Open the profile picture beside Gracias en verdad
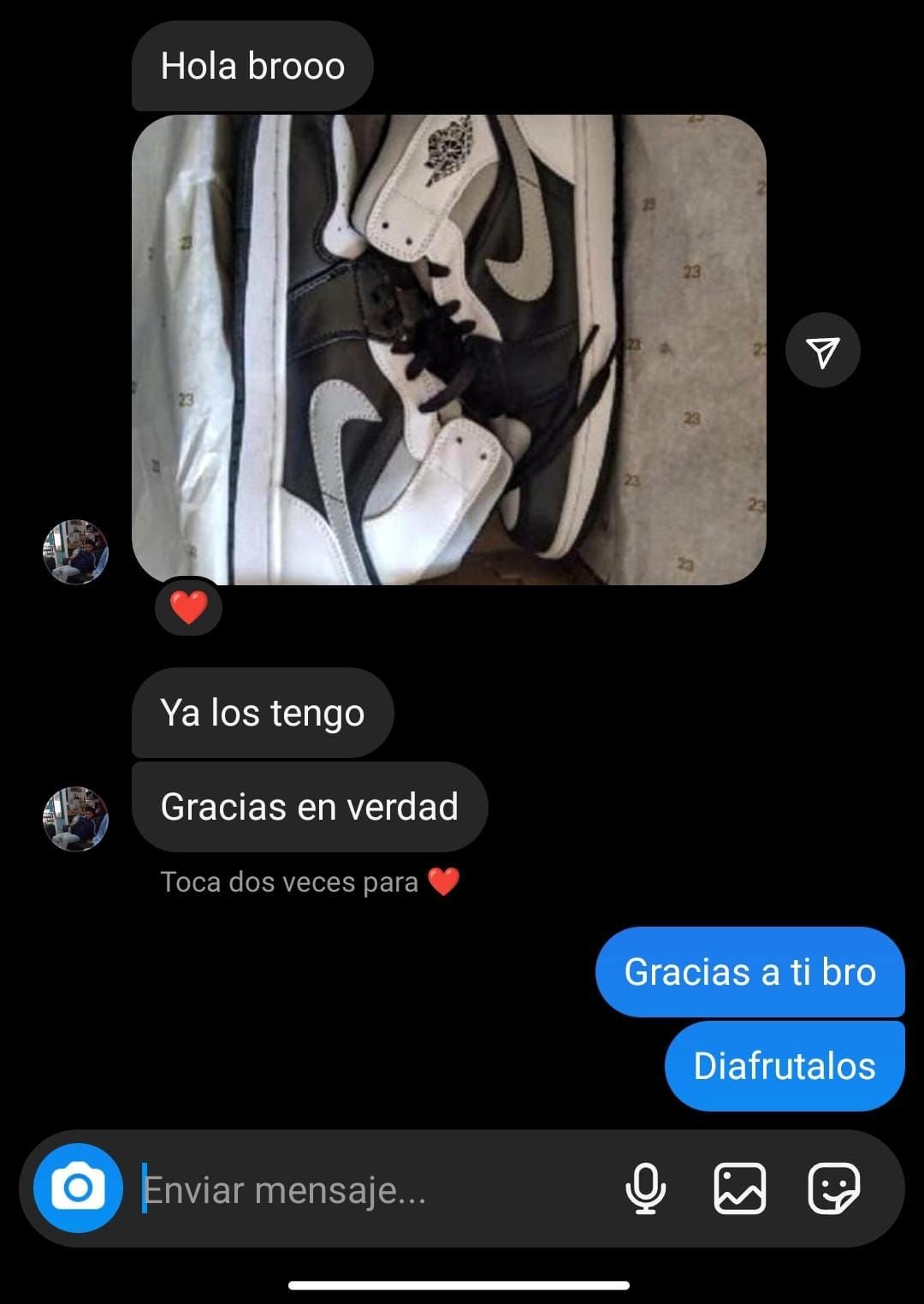 (x=76, y=819)
